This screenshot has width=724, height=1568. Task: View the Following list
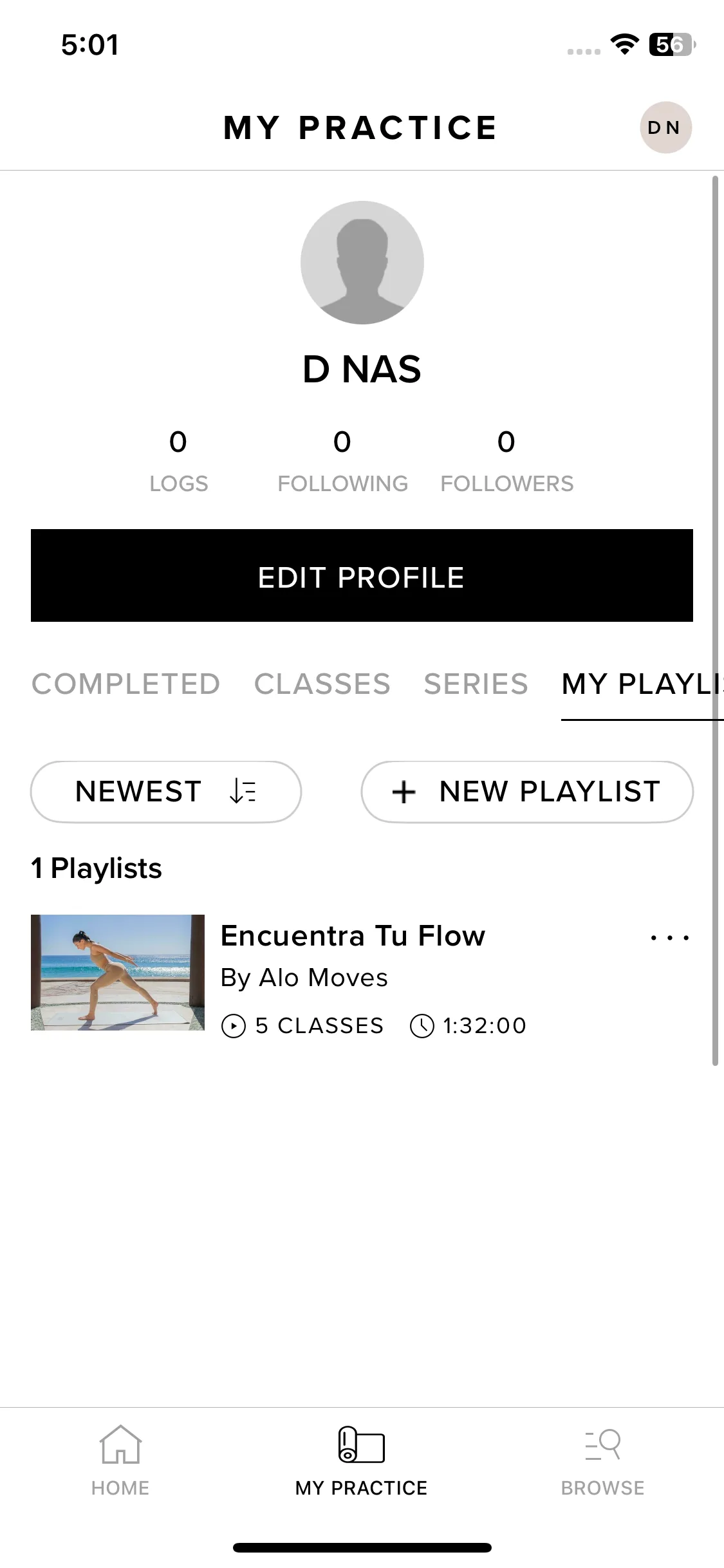[342, 461]
